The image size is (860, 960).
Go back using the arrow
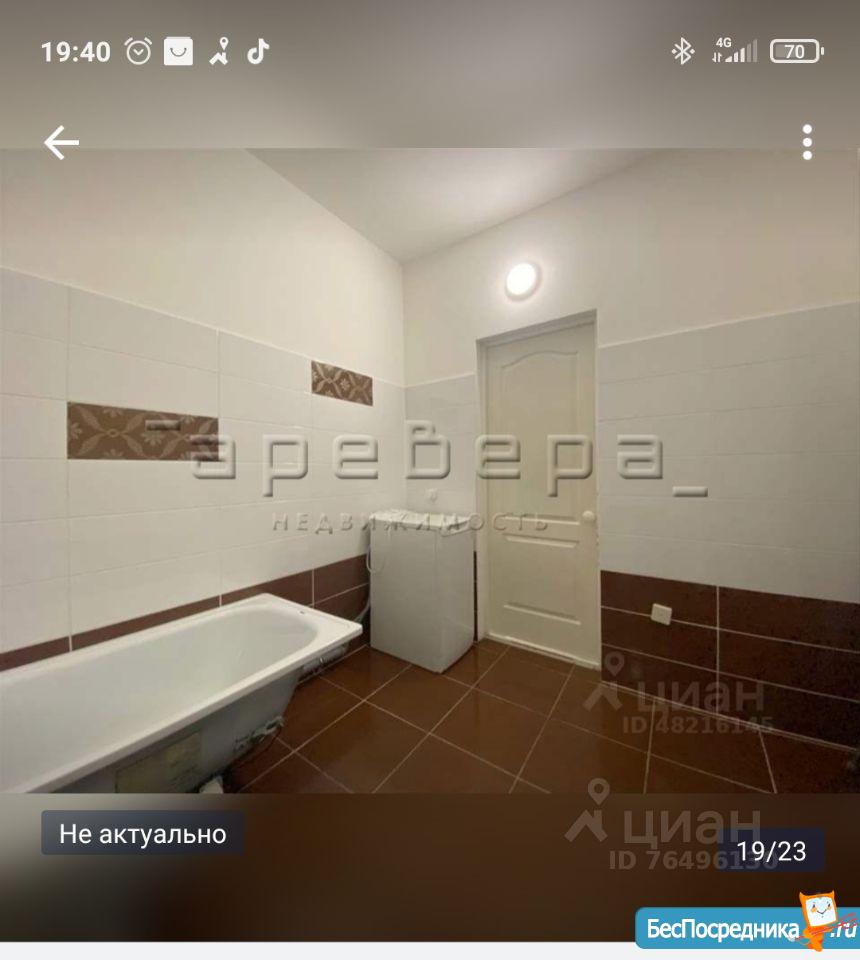point(61,143)
